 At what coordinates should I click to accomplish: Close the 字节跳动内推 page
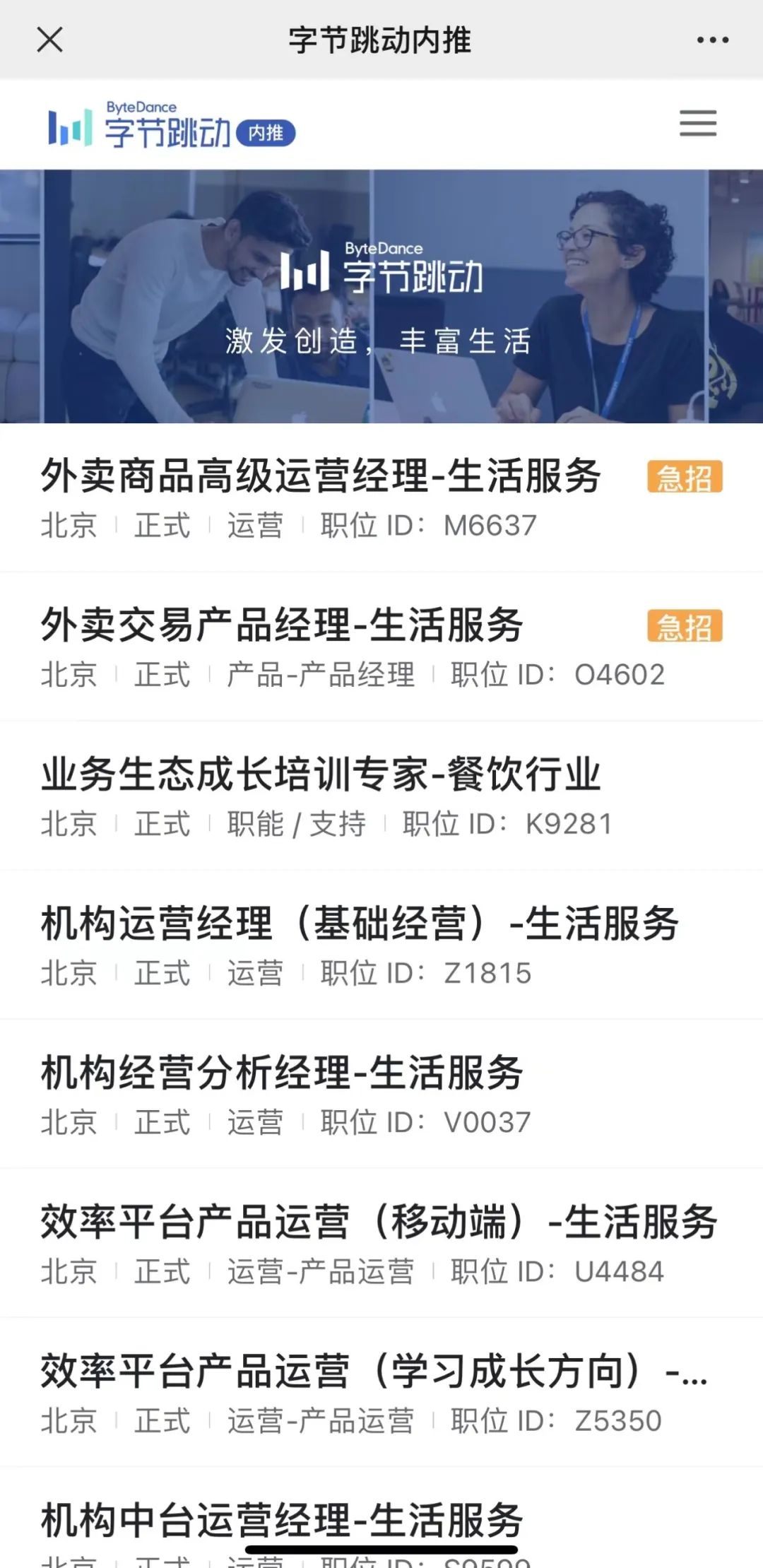[49, 40]
